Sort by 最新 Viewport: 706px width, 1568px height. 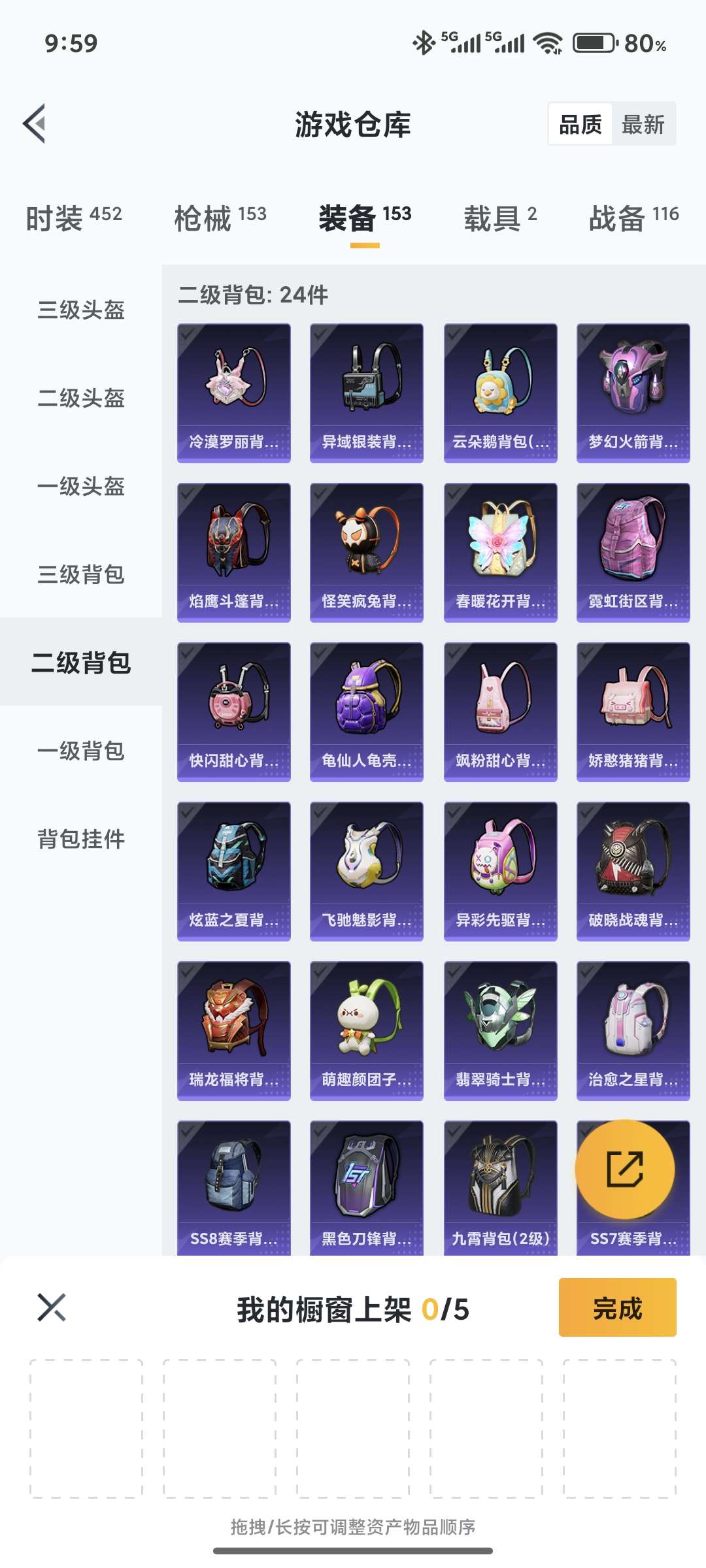click(643, 124)
